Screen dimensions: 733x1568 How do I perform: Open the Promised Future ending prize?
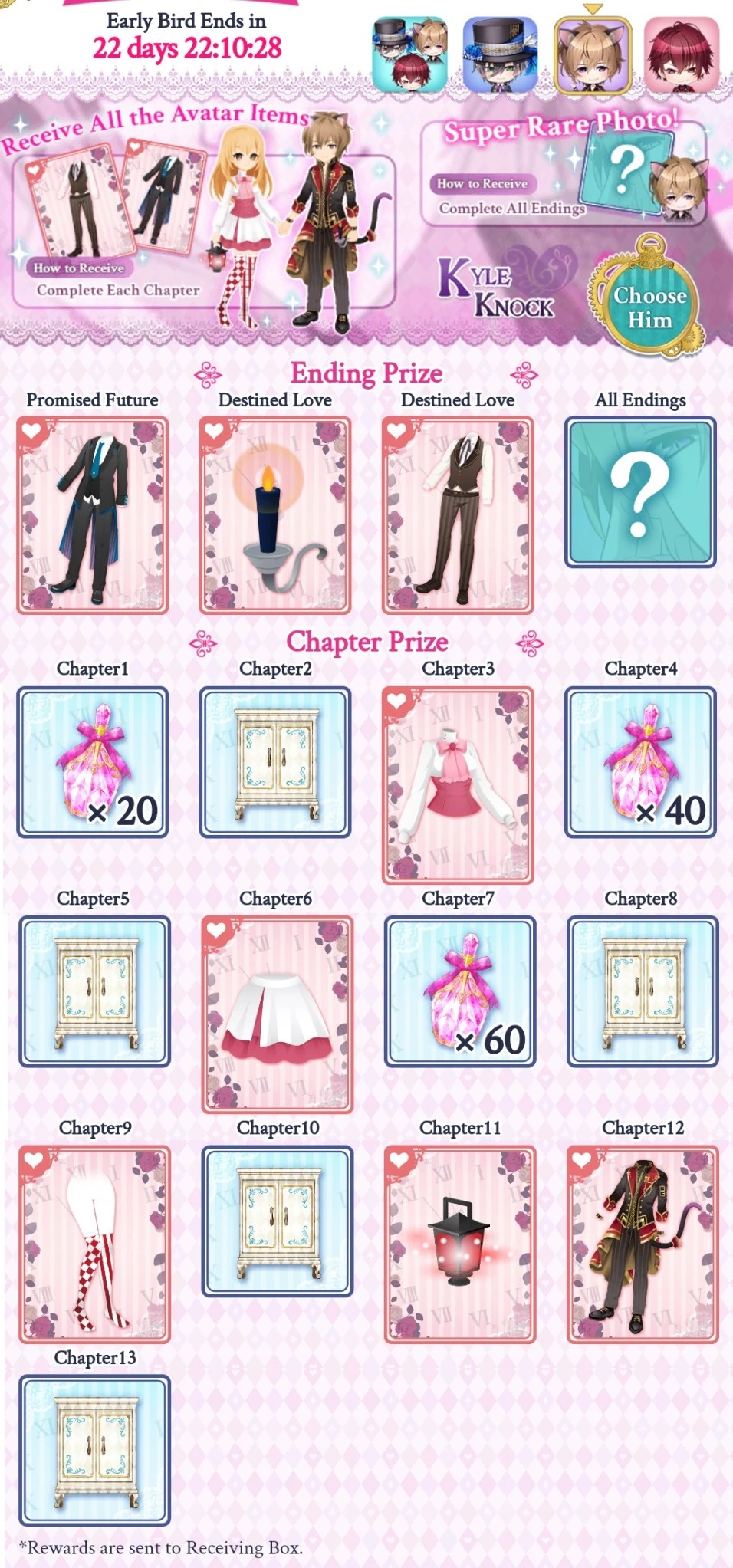click(92, 514)
